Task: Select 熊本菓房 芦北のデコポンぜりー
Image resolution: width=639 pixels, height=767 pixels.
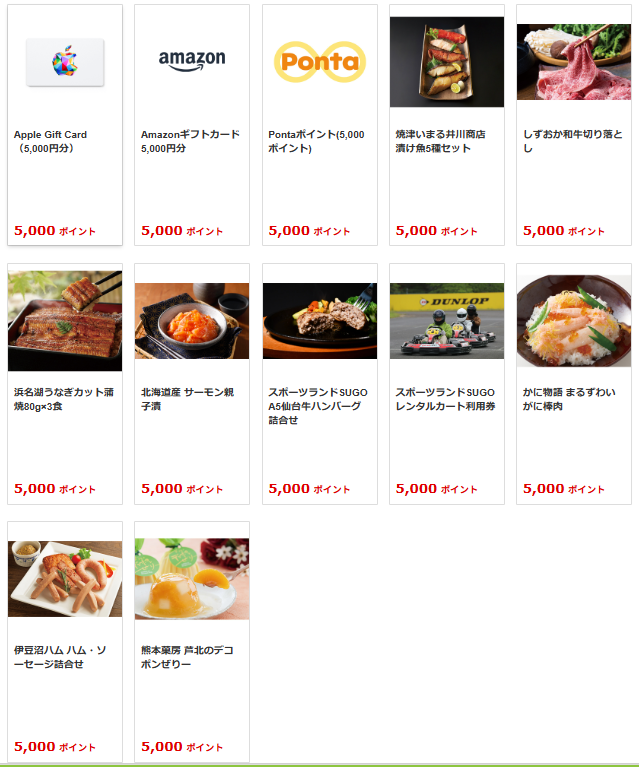Action: (192, 641)
